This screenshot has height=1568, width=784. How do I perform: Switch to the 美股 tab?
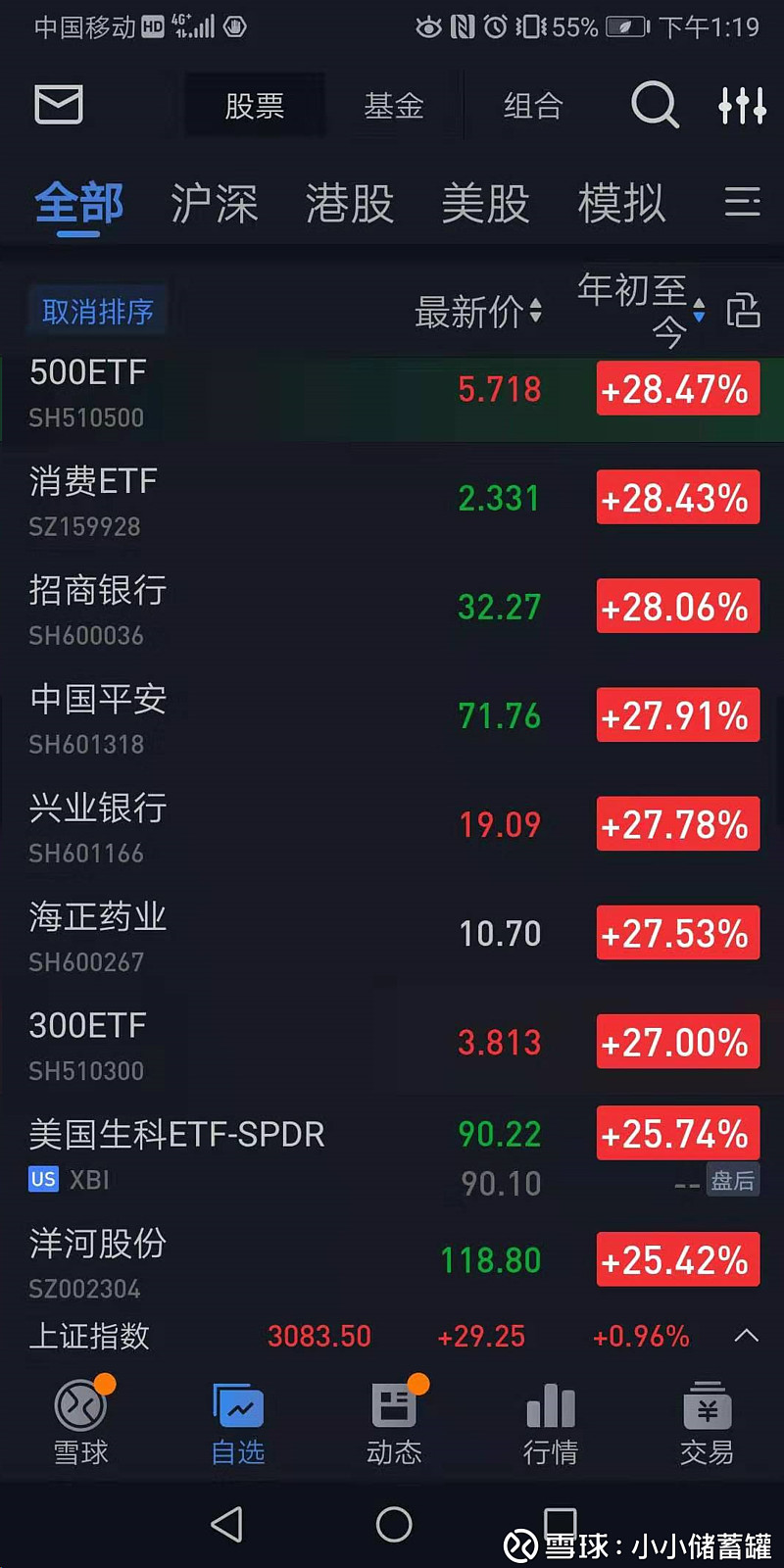pyautogui.click(x=486, y=204)
